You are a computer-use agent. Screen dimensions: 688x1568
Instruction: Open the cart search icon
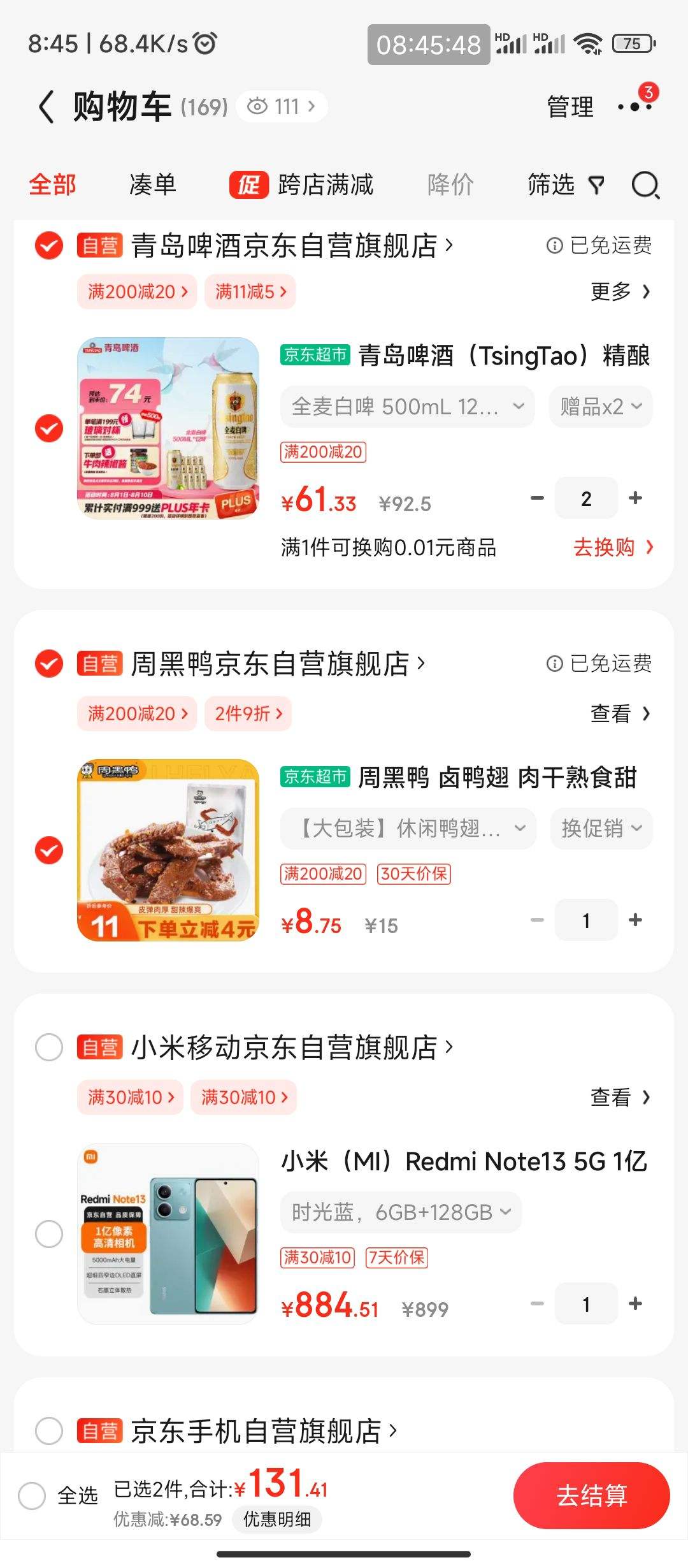pyautogui.click(x=645, y=185)
